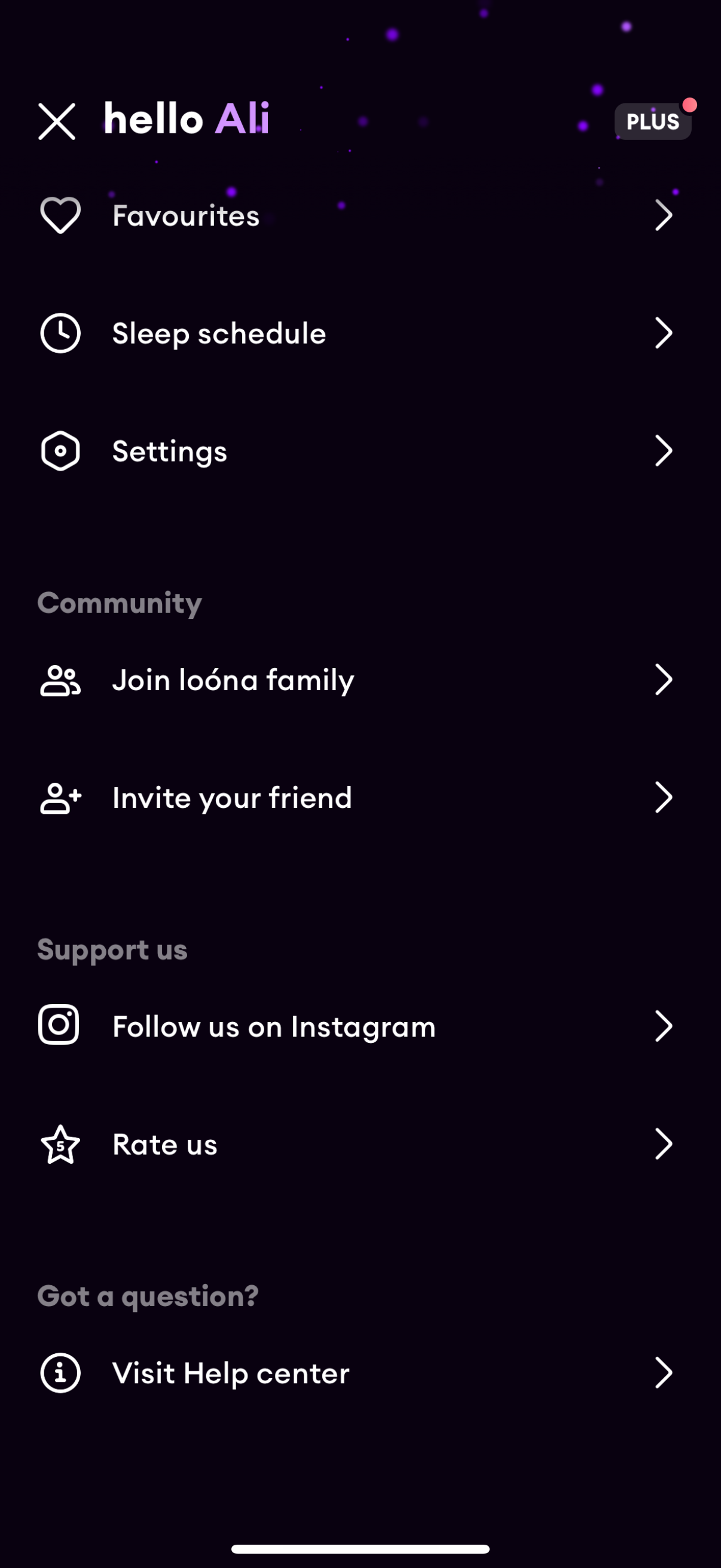721x1568 pixels.
Task: Click the people icon next to Join loóna family
Action: pos(60,680)
